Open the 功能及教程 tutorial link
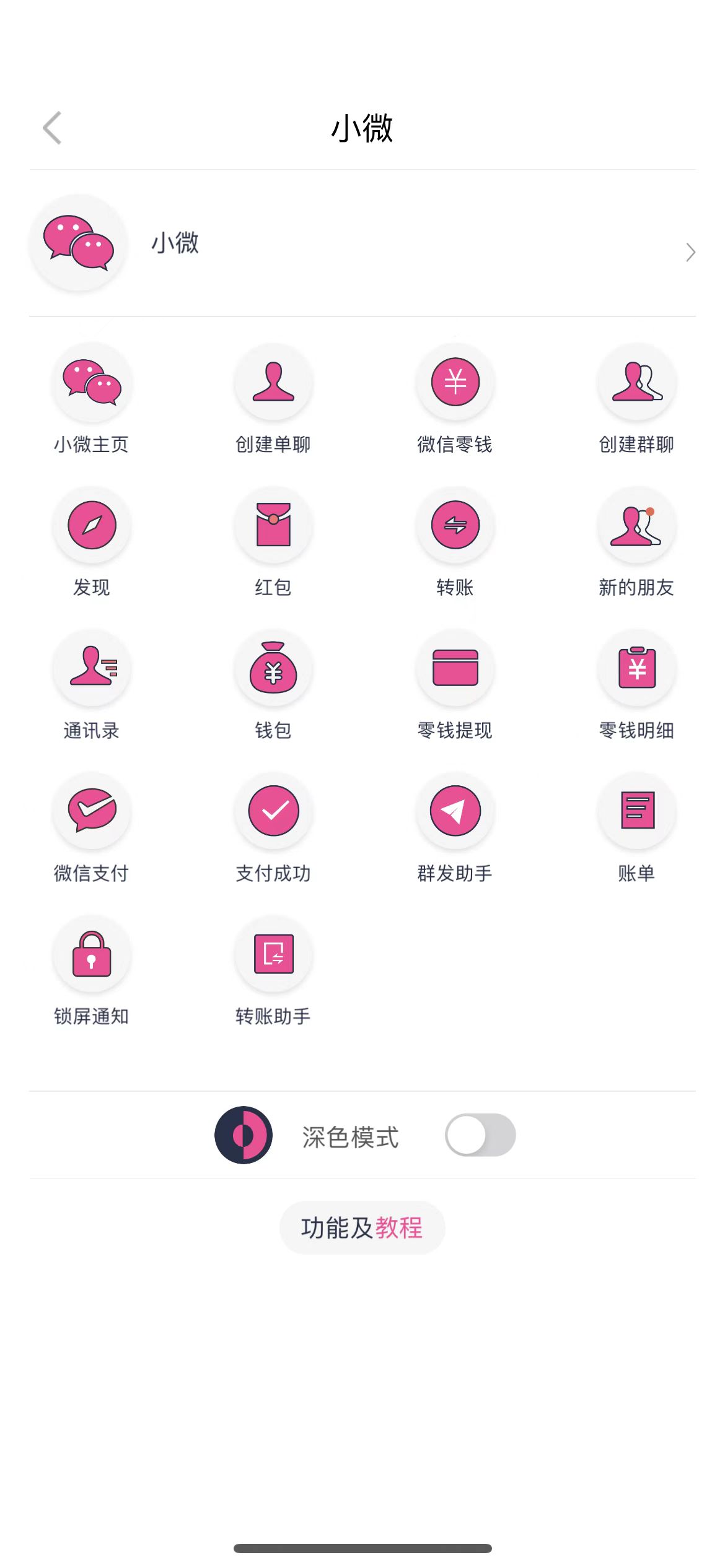725x1568 pixels. coord(362,1227)
